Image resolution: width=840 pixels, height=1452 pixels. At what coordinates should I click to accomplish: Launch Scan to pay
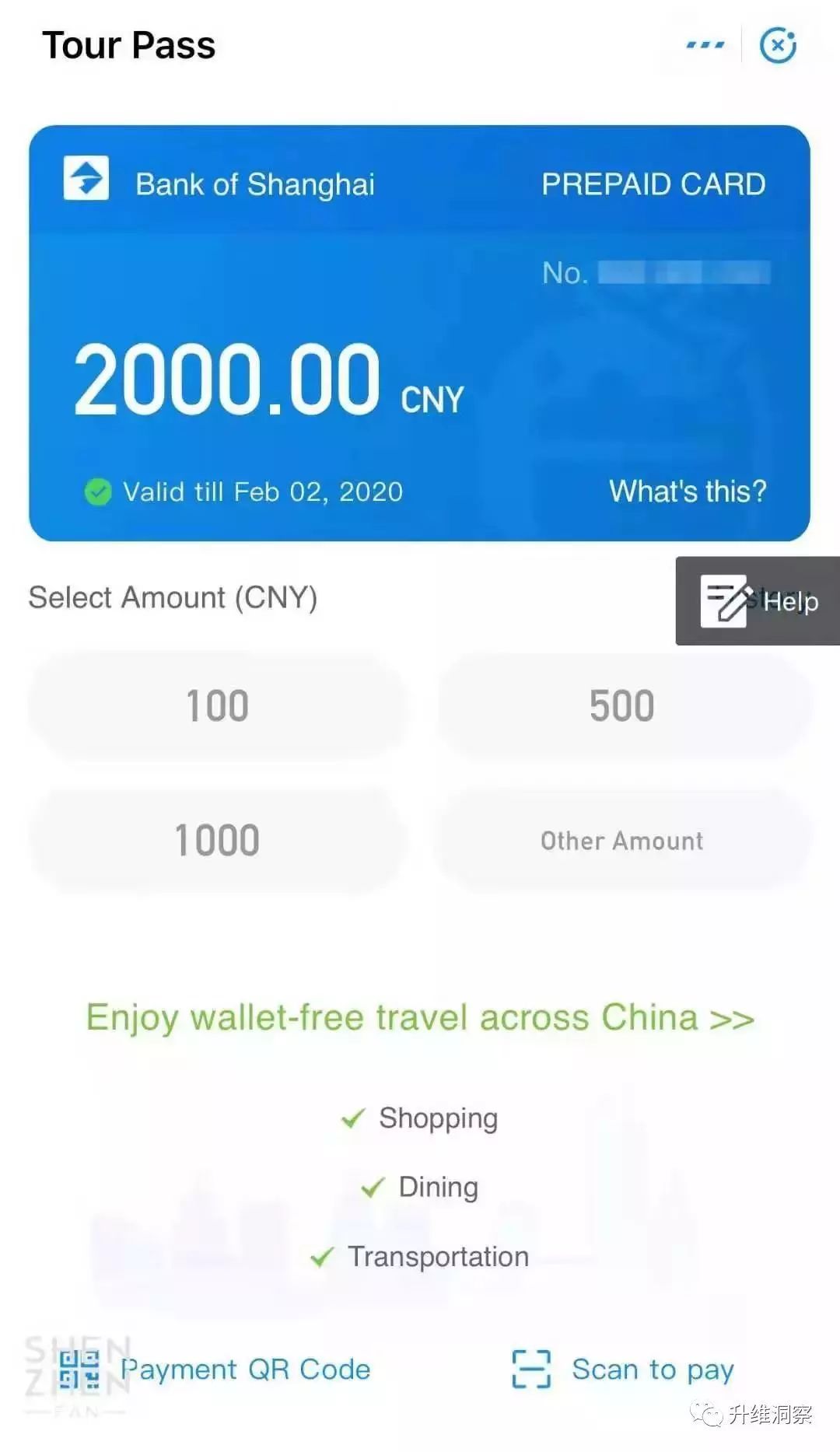point(624,1370)
